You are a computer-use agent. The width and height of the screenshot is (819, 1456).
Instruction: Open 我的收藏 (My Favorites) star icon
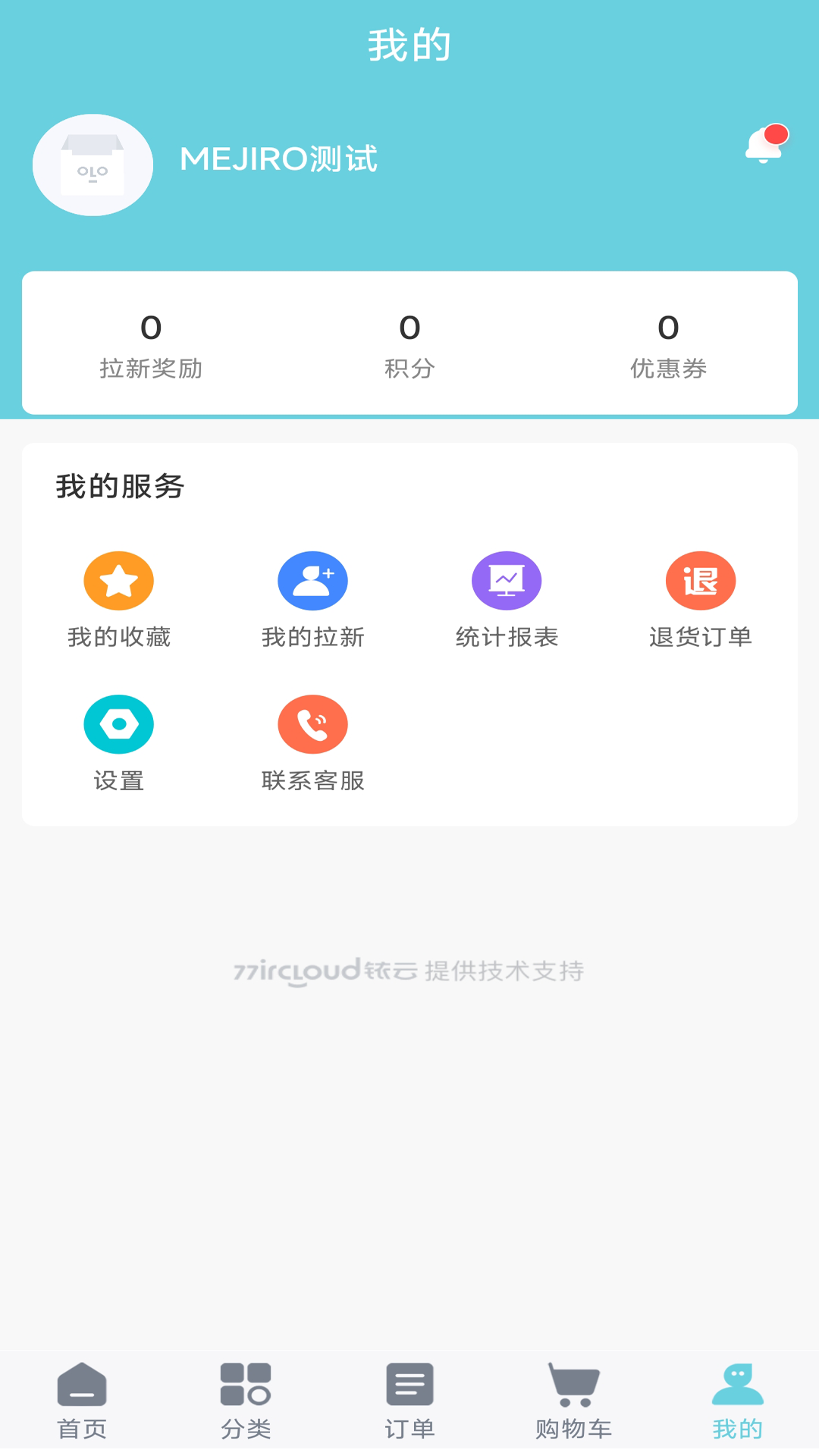(118, 580)
